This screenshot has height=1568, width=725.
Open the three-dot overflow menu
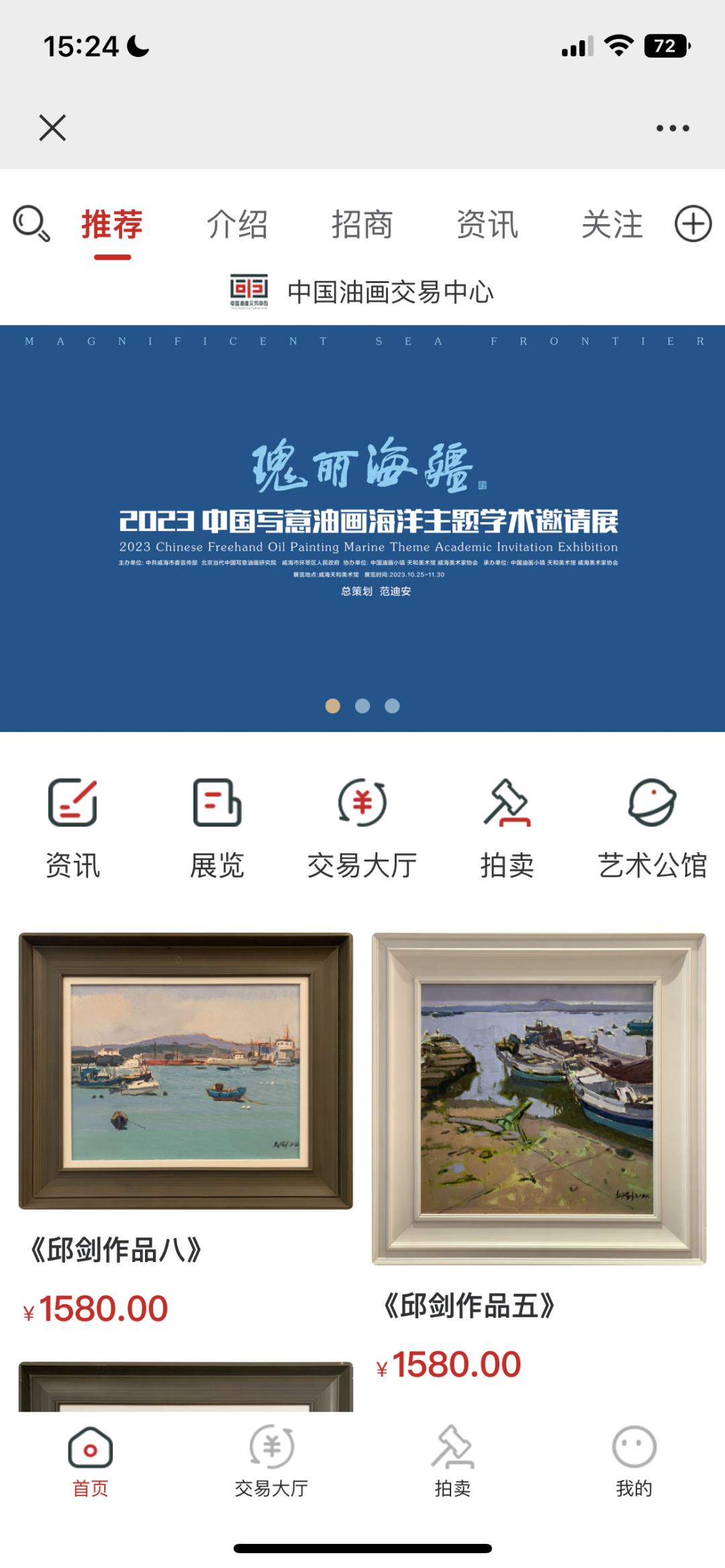(x=673, y=128)
